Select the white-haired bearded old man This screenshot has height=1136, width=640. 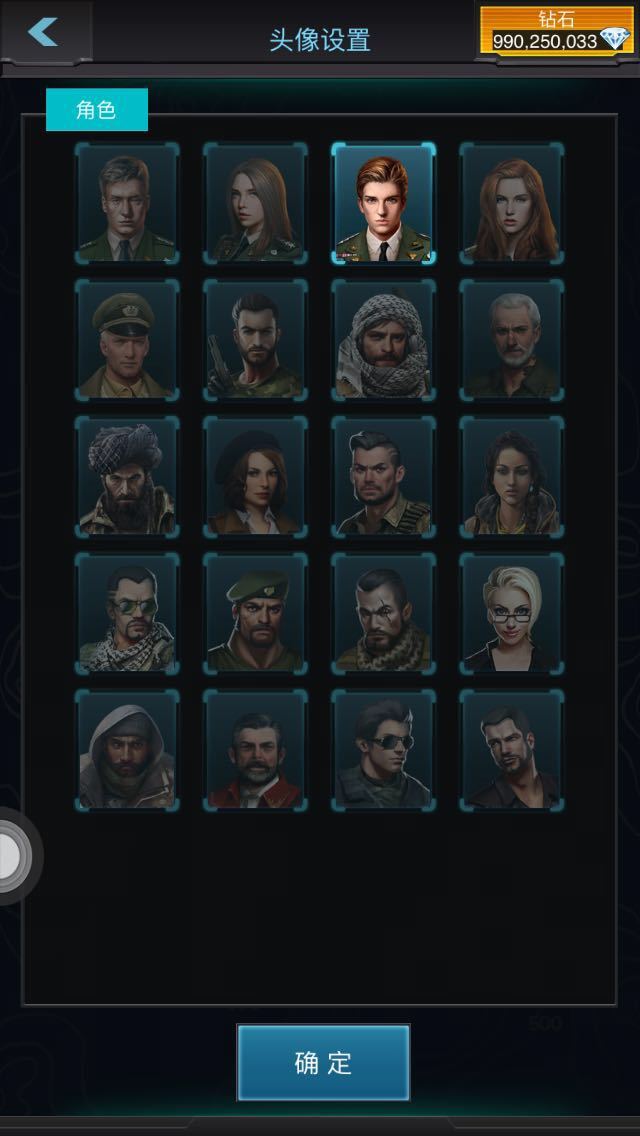click(511, 340)
